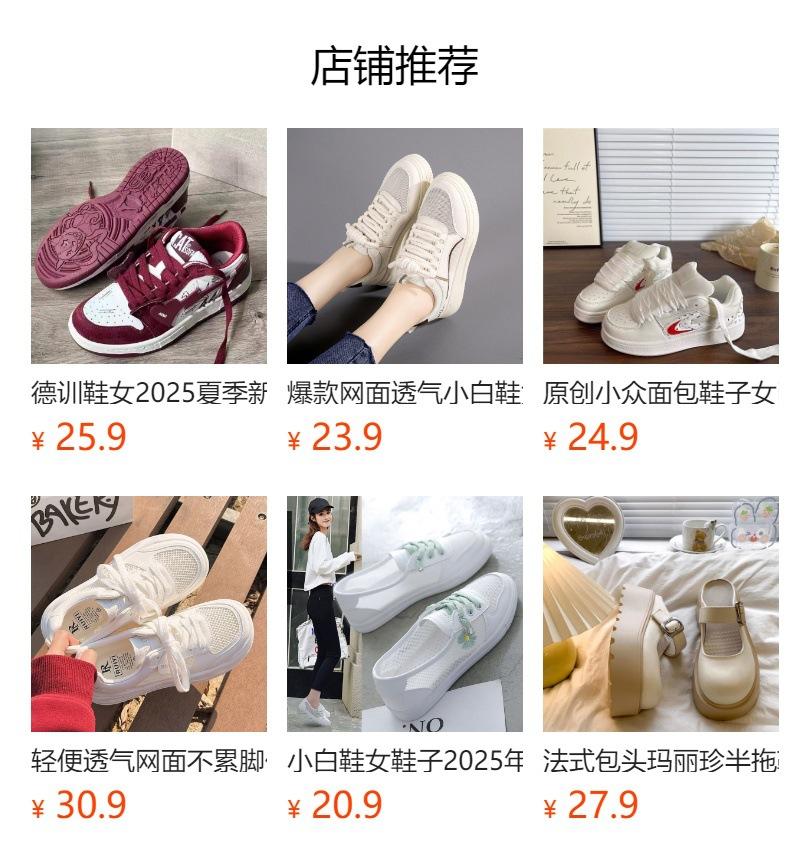Select the ¥23.9 price text
The height and width of the screenshot is (864, 790).
click(333, 434)
